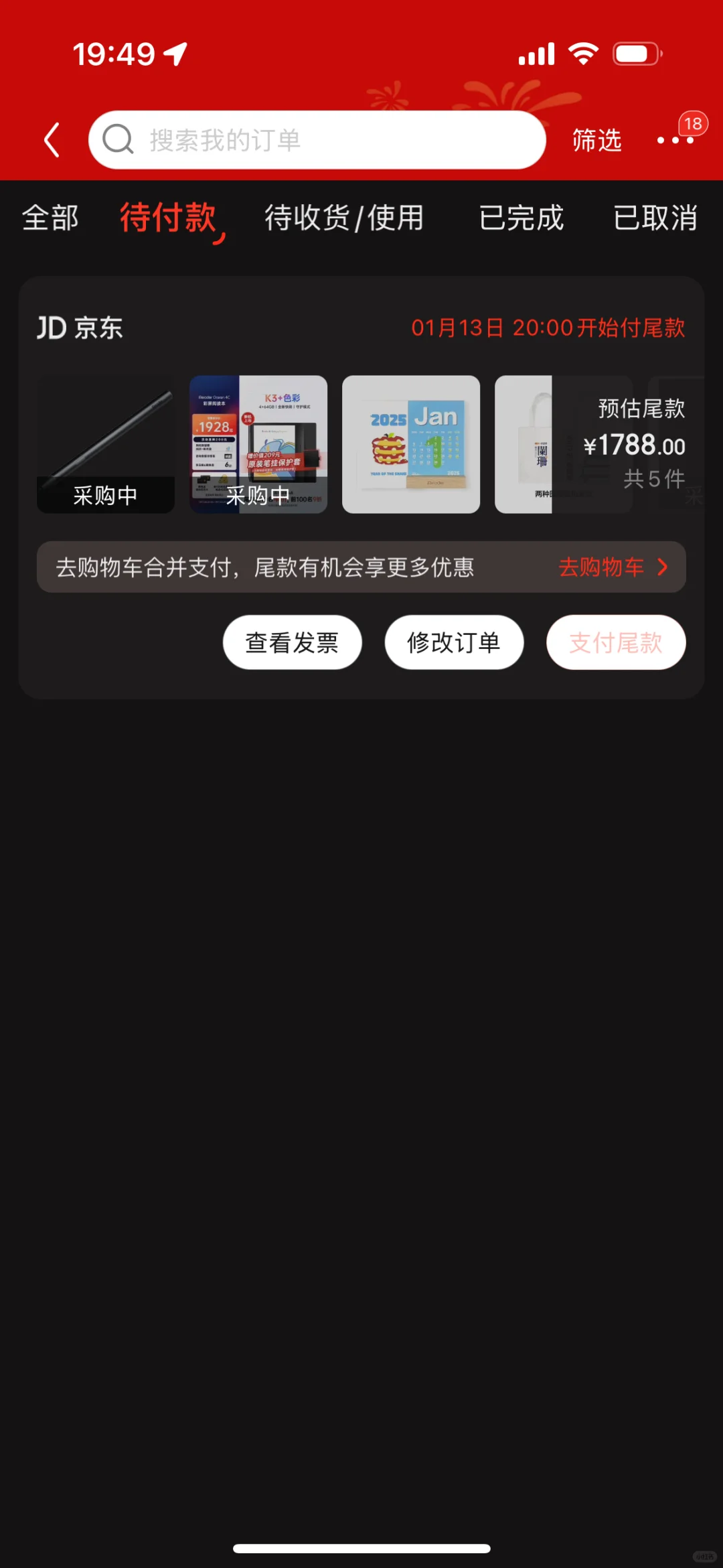Open the three-dot more menu

click(675, 140)
